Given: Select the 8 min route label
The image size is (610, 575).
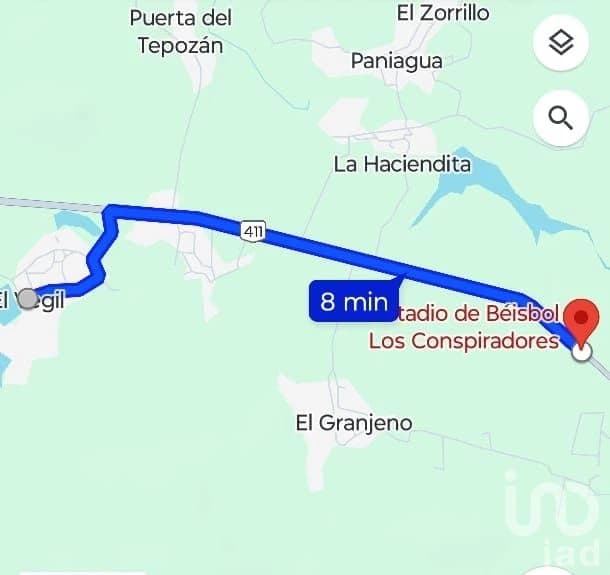Looking at the screenshot, I should tap(353, 301).
